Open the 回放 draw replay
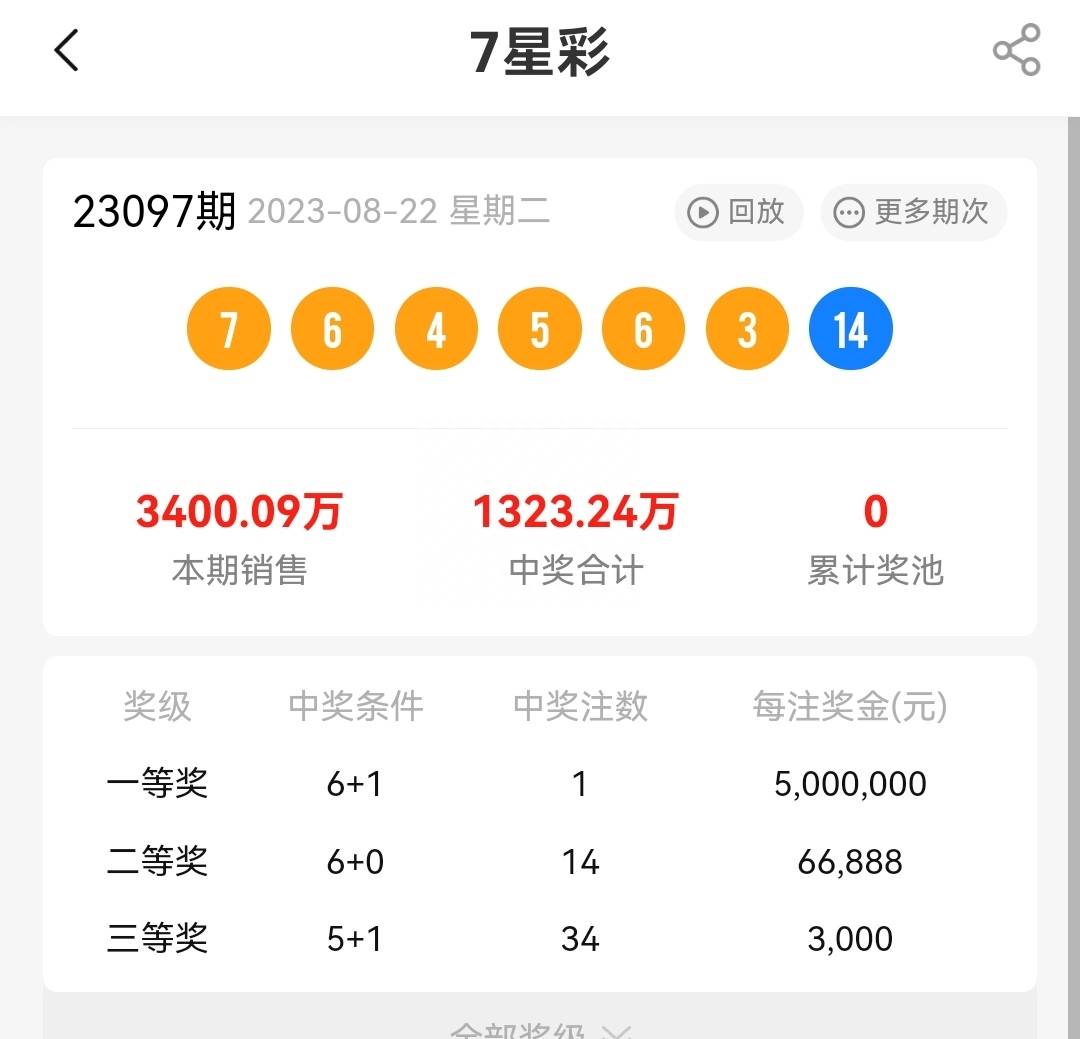 738,212
